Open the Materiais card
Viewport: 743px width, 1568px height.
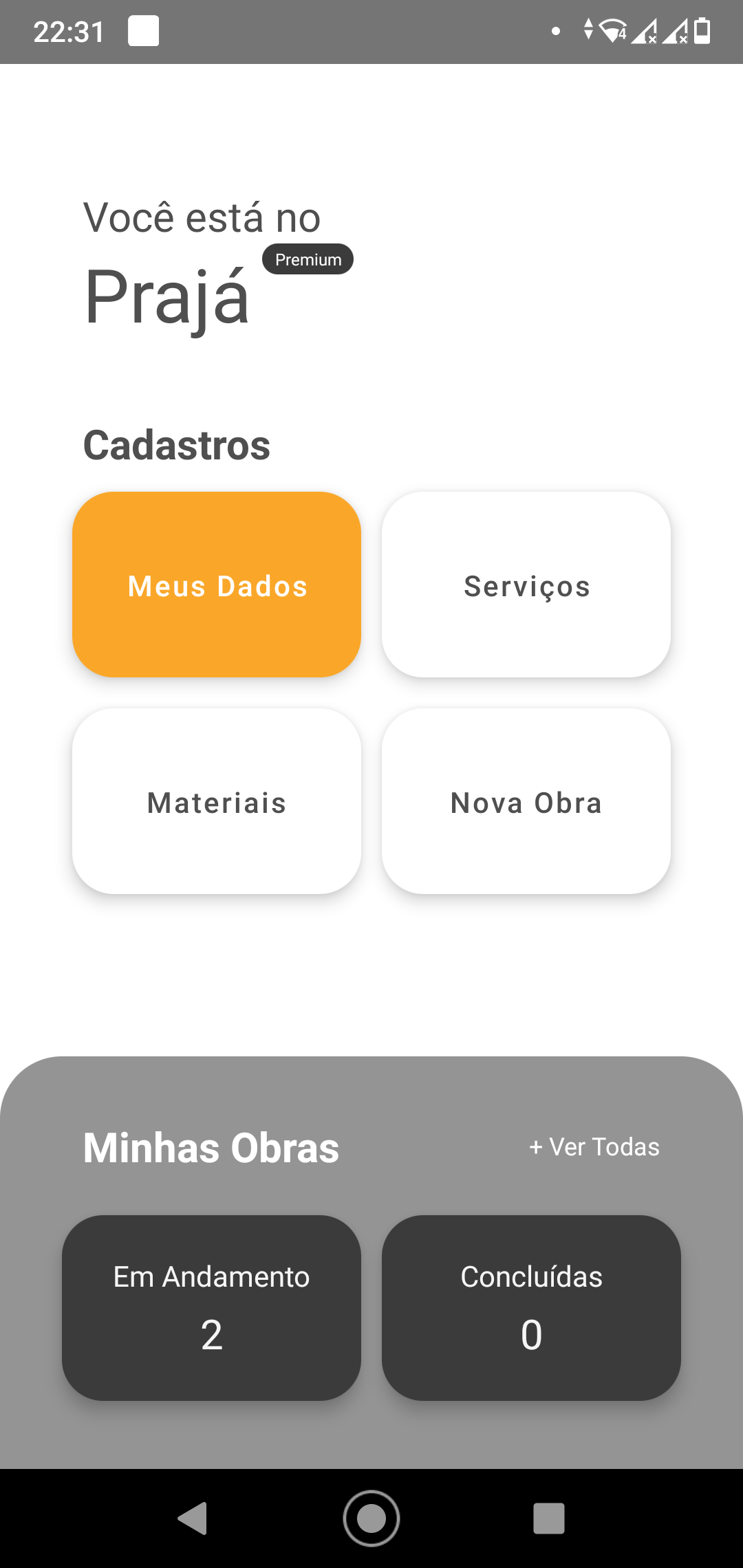tap(217, 801)
